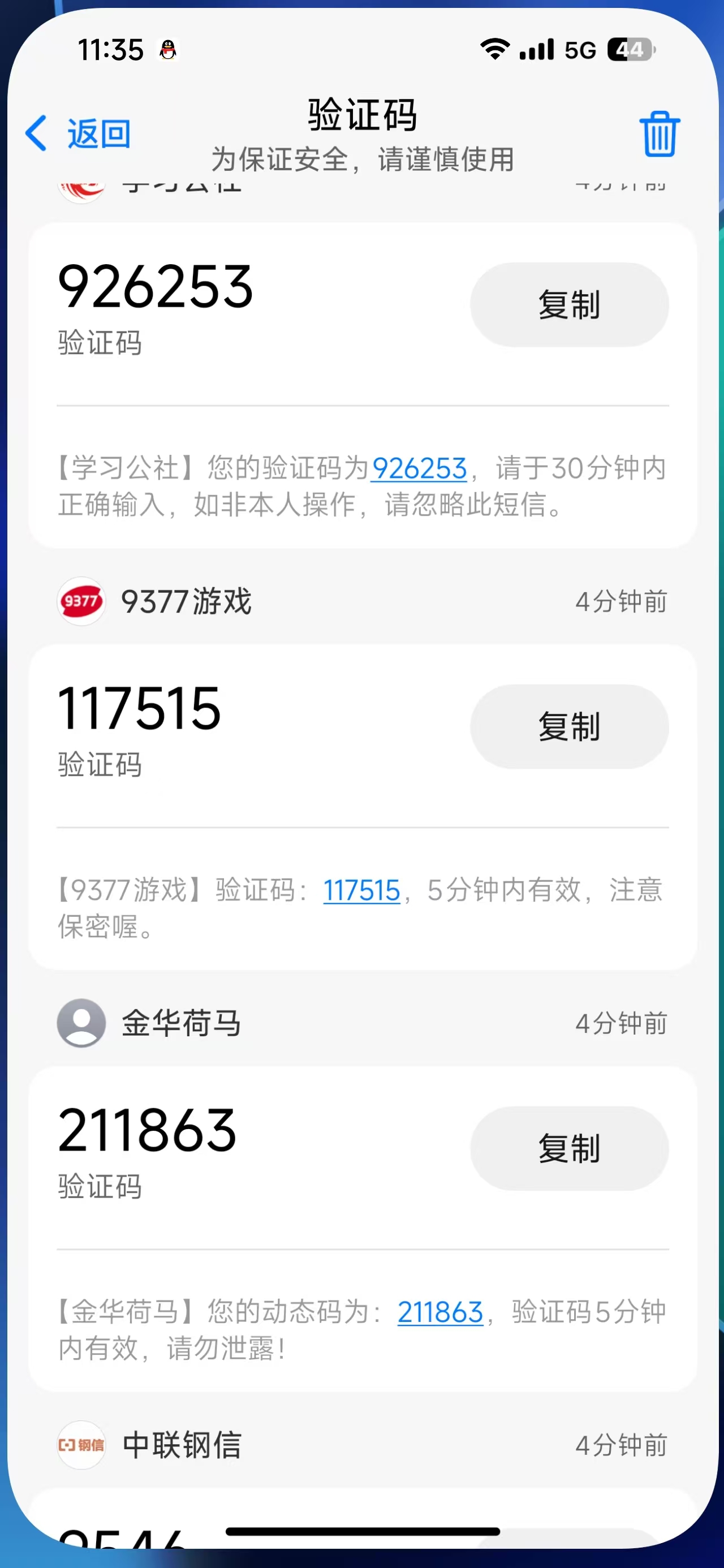Tap the 9377游戏 red app icon
The image size is (724, 1568).
[x=81, y=601]
